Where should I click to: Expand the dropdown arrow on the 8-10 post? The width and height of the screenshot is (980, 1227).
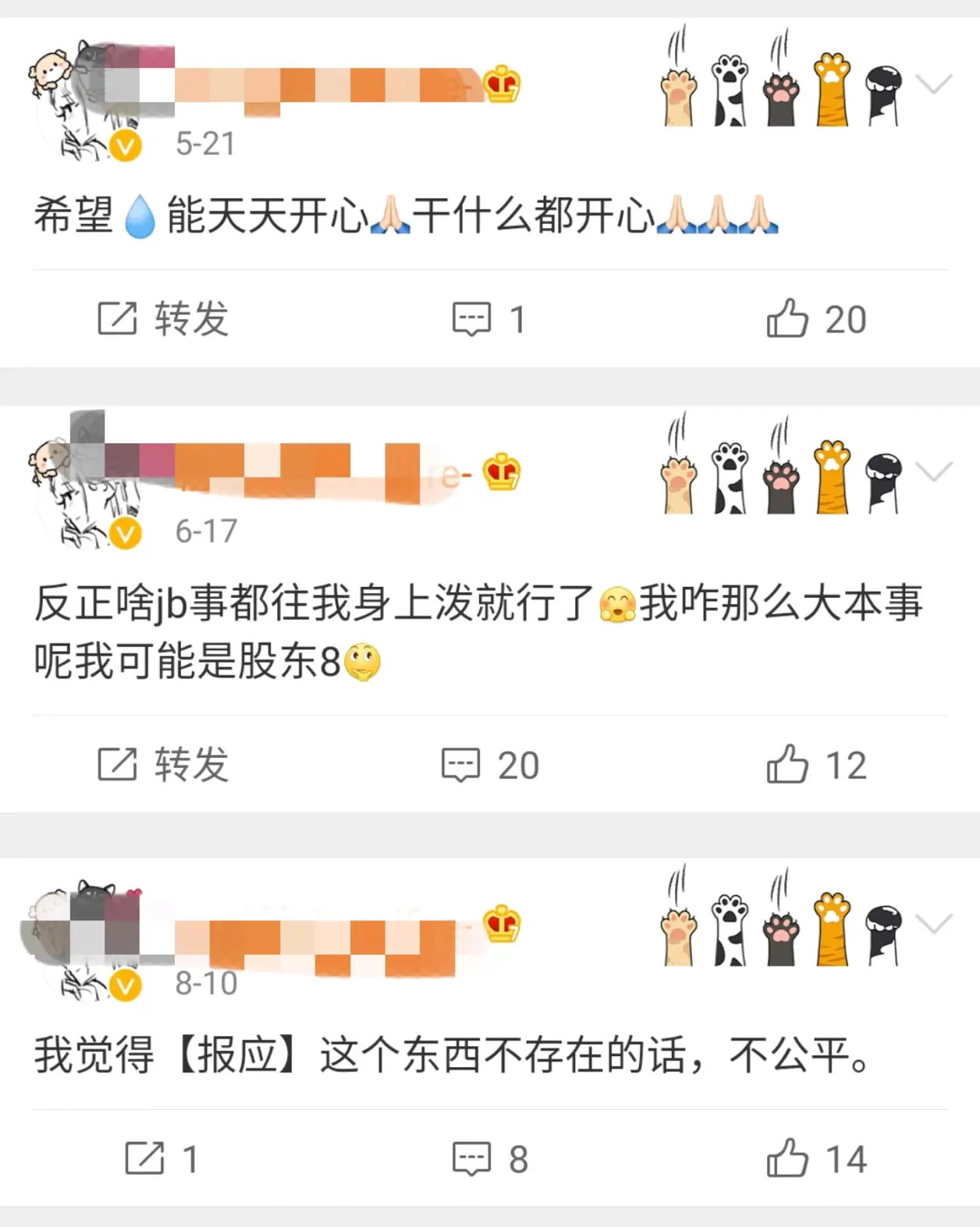click(934, 924)
